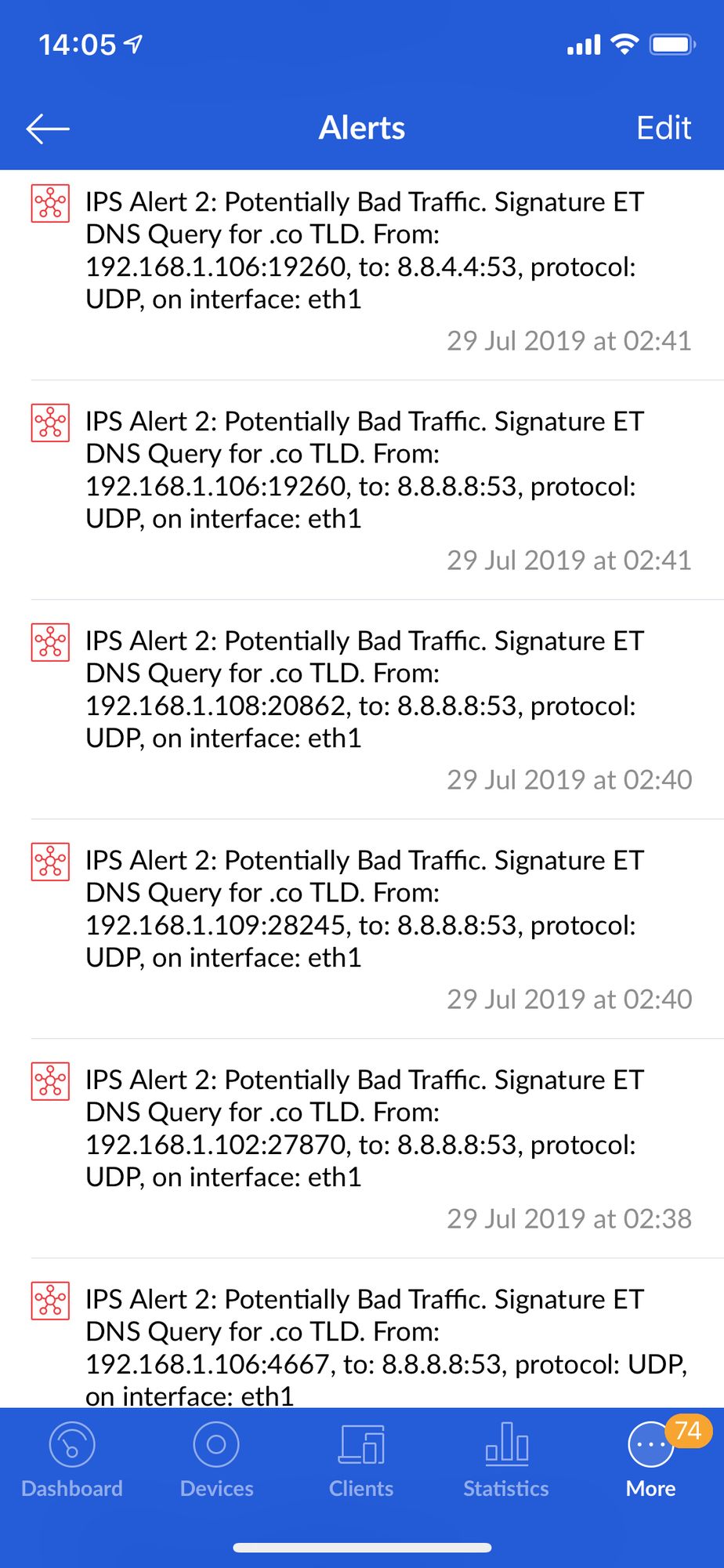Screen dimensions: 724x1568
Task: Switch to the Devices tab
Action: click(216, 1460)
